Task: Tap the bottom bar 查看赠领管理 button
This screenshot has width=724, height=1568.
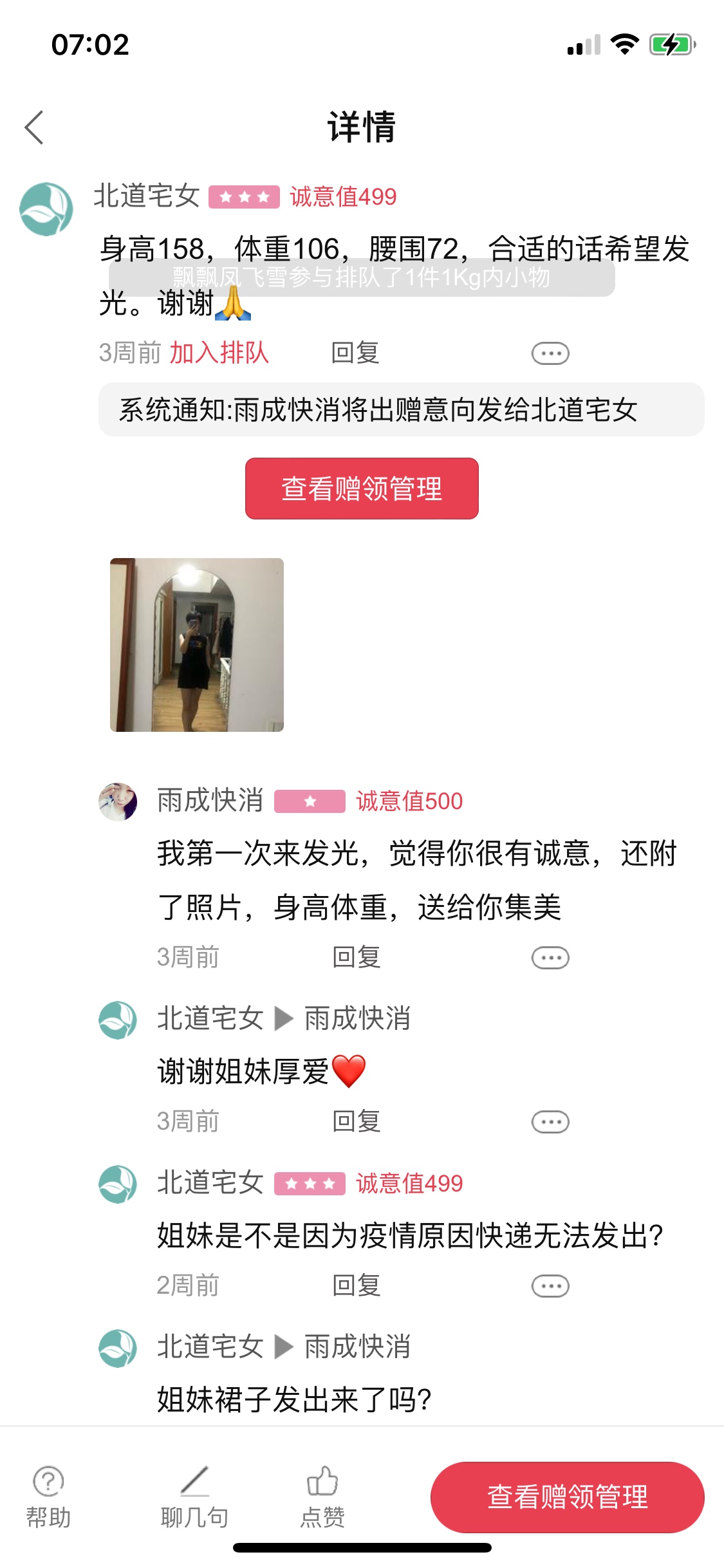Action: (x=567, y=1497)
